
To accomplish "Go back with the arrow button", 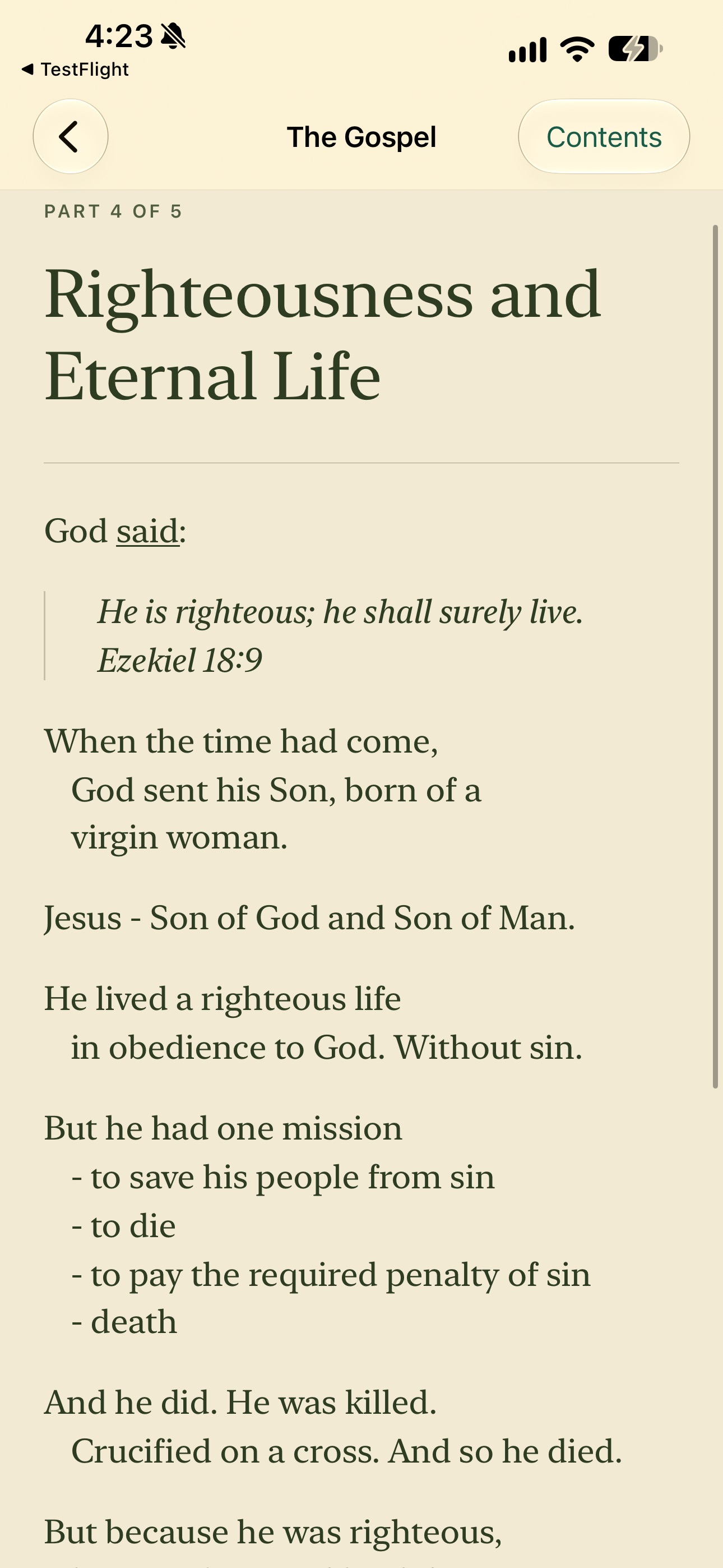I will pyautogui.click(x=71, y=136).
